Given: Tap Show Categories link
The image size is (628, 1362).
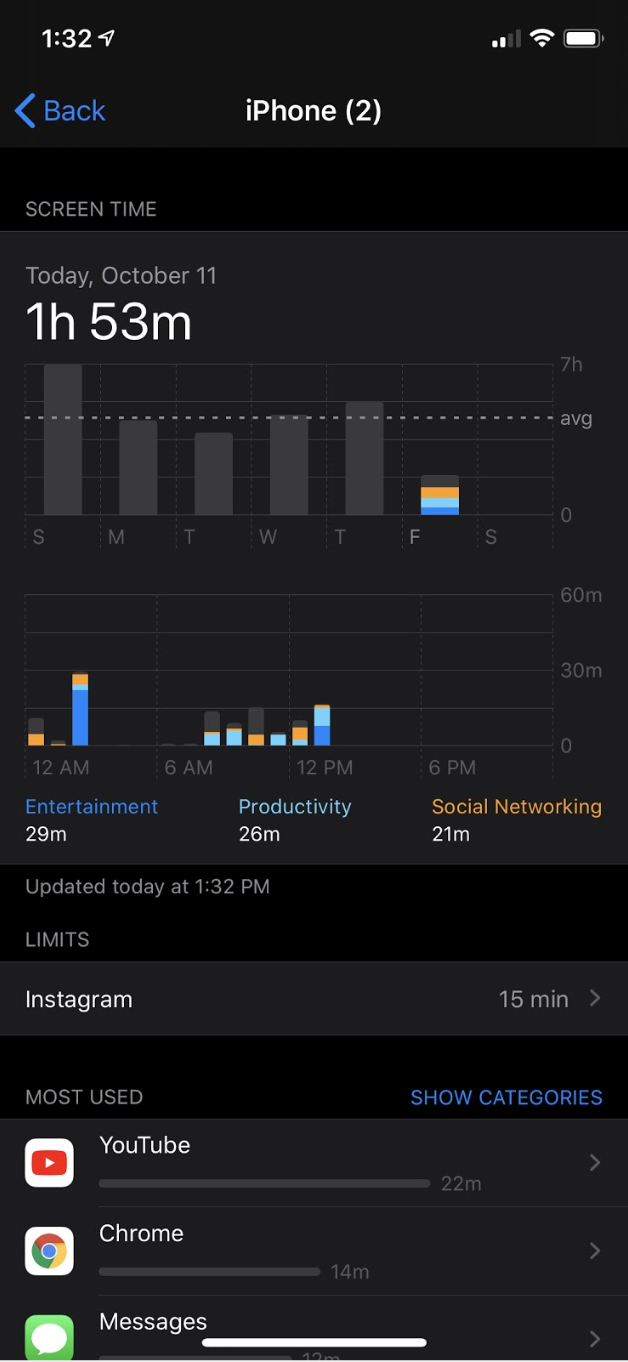Looking at the screenshot, I should pyautogui.click(x=506, y=1097).
